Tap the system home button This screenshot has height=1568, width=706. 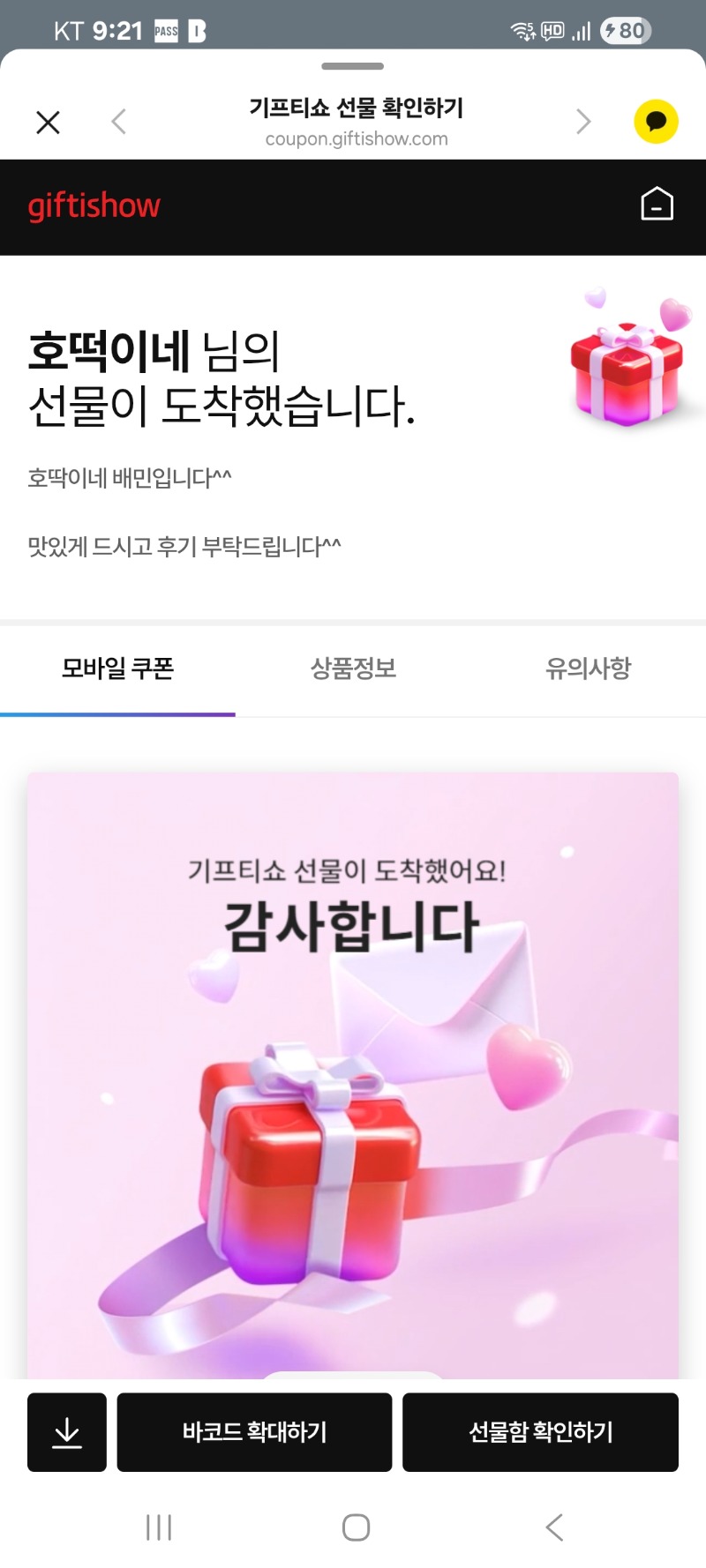click(x=356, y=1527)
